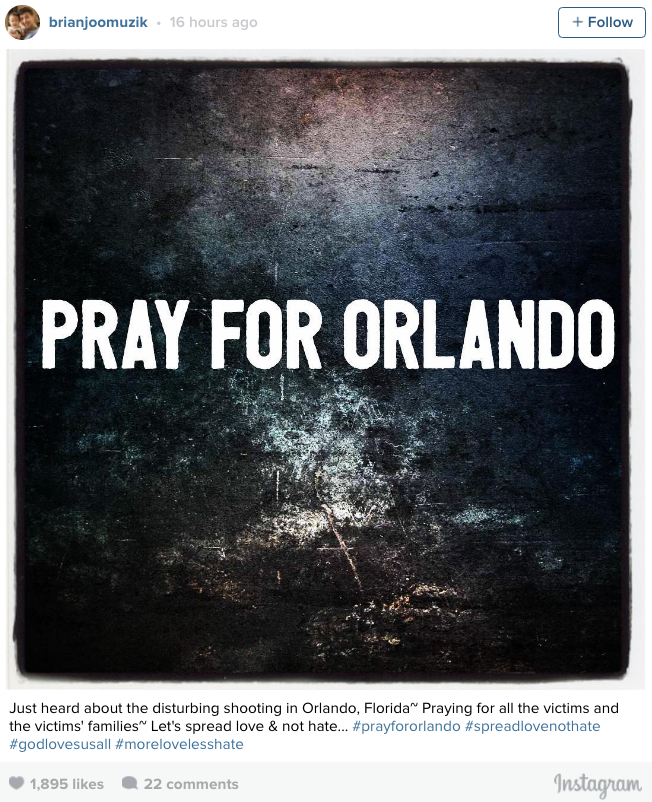Image resolution: width=652 pixels, height=802 pixels.
Task: Open brianjoomuzik's profile picture
Action: pos(22,22)
